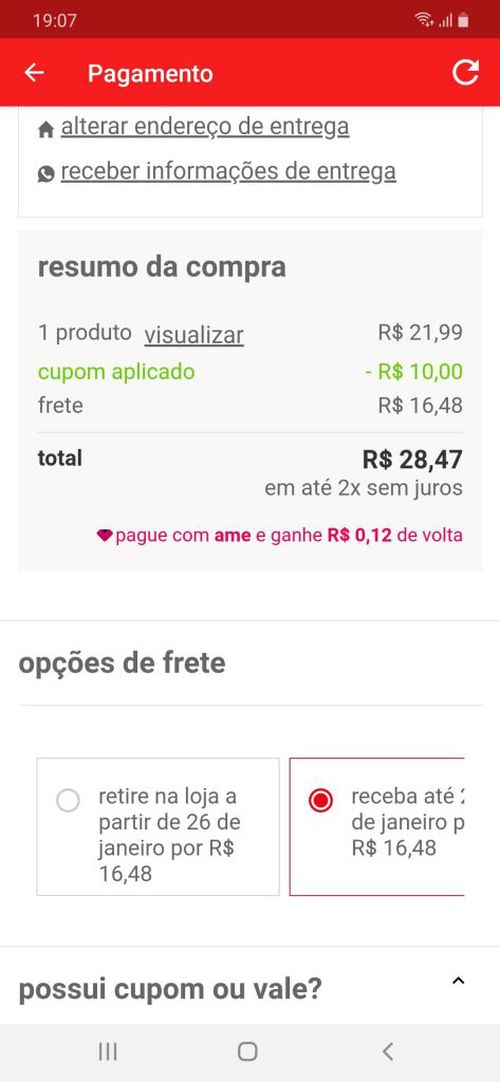Tap receber informações de entrega link
Screen dimensions: 500x1082
(228, 172)
